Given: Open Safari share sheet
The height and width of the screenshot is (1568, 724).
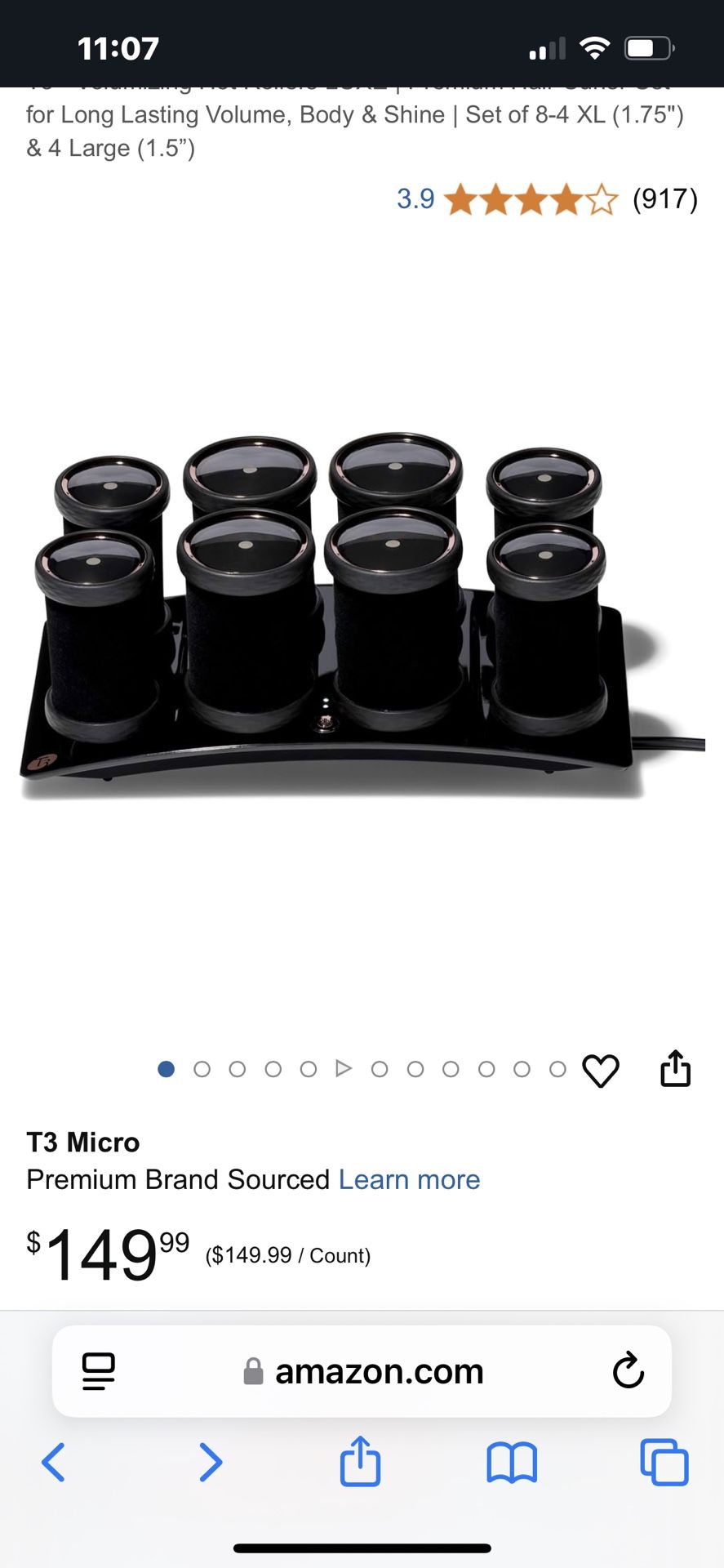Looking at the screenshot, I should click(x=360, y=1462).
